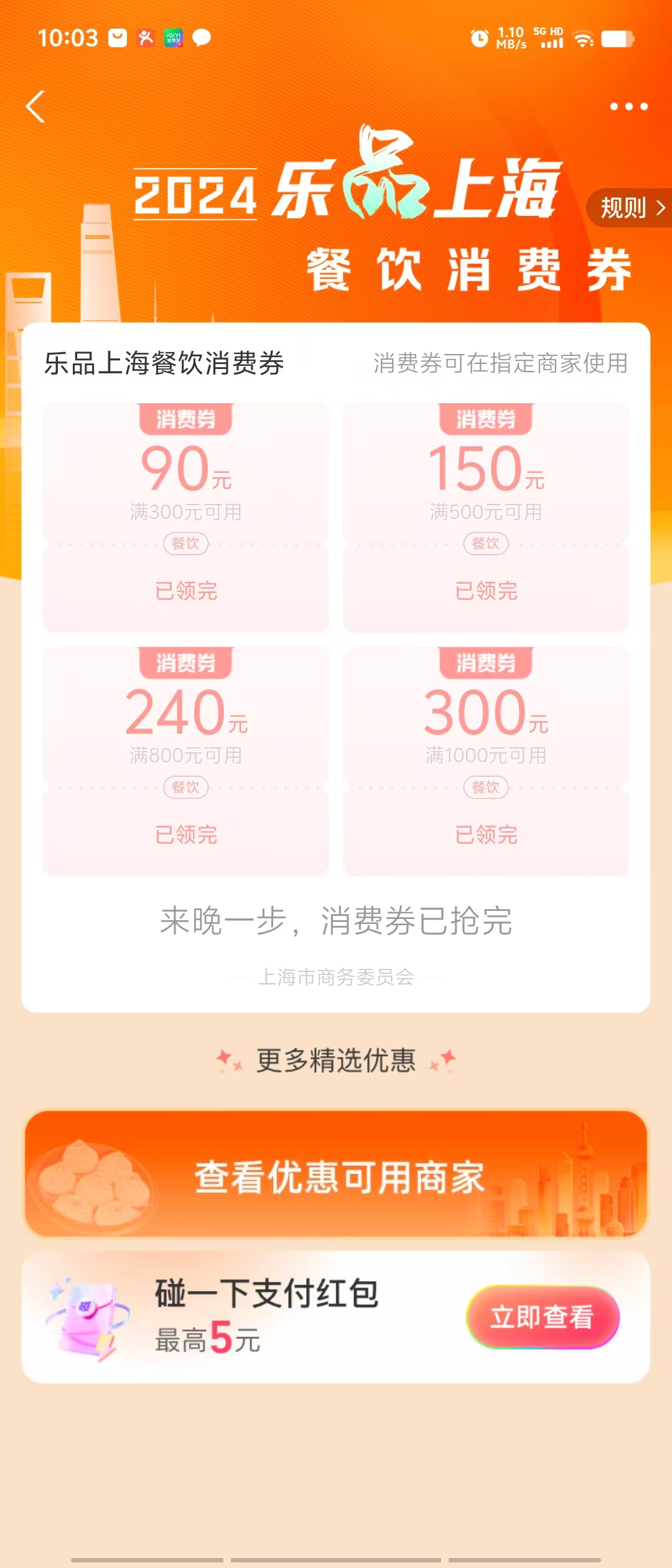Tap the 90元 consumption coupon card
The height and width of the screenshot is (1568, 672).
point(185,517)
